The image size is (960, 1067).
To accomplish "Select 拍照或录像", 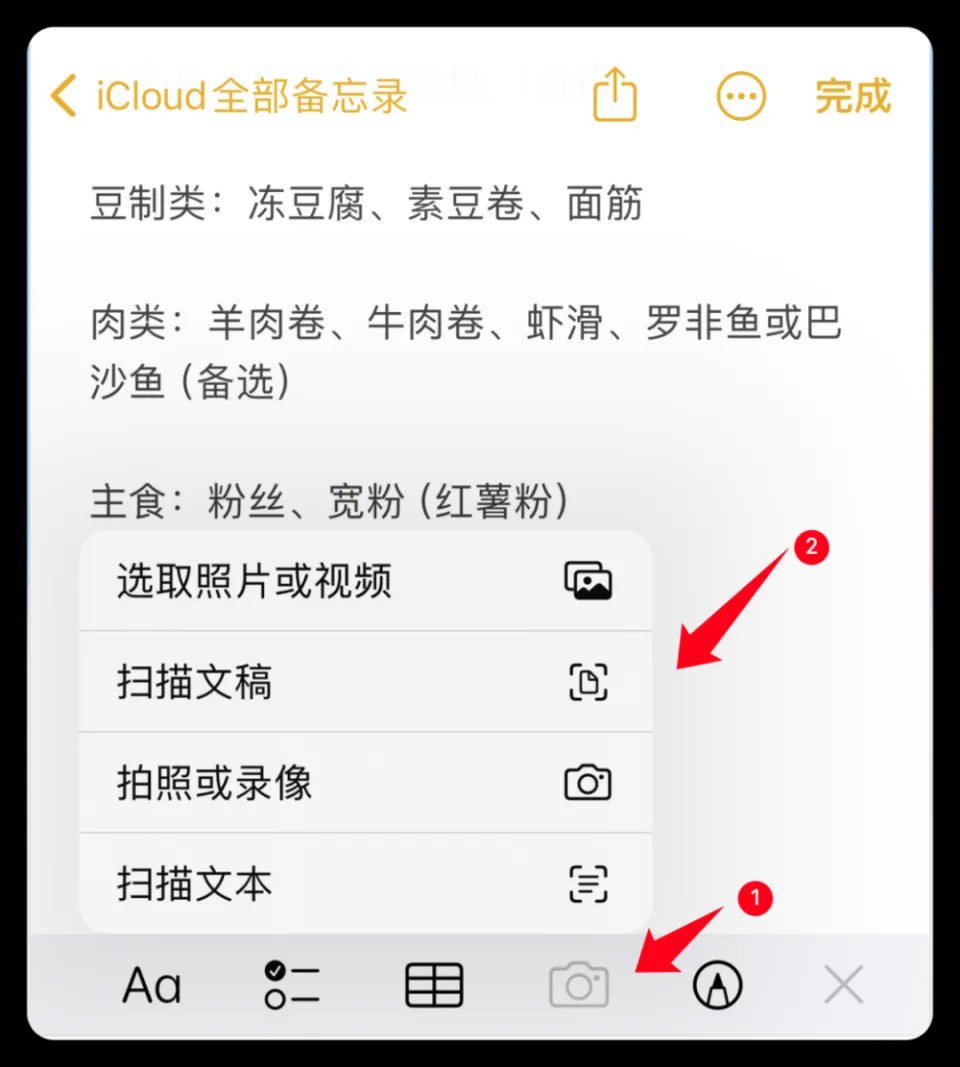I will pos(365,783).
